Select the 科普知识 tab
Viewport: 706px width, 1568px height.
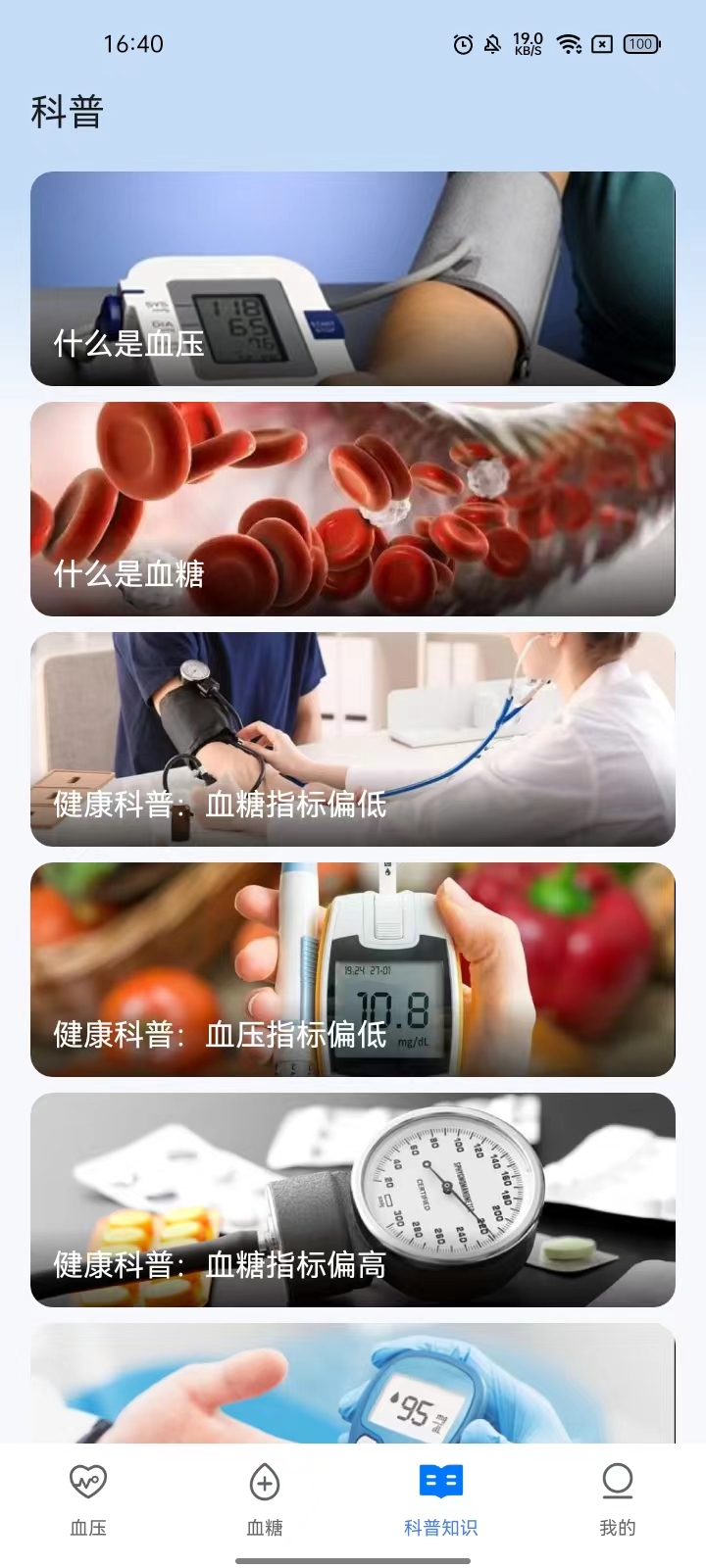(x=440, y=1499)
